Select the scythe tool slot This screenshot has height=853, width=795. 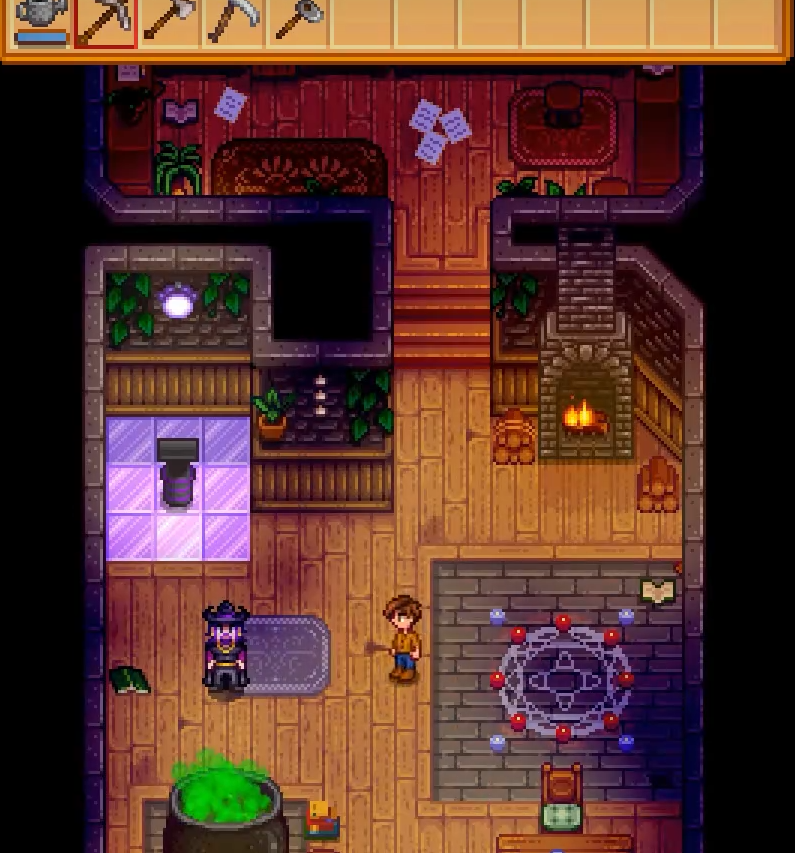(233, 20)
